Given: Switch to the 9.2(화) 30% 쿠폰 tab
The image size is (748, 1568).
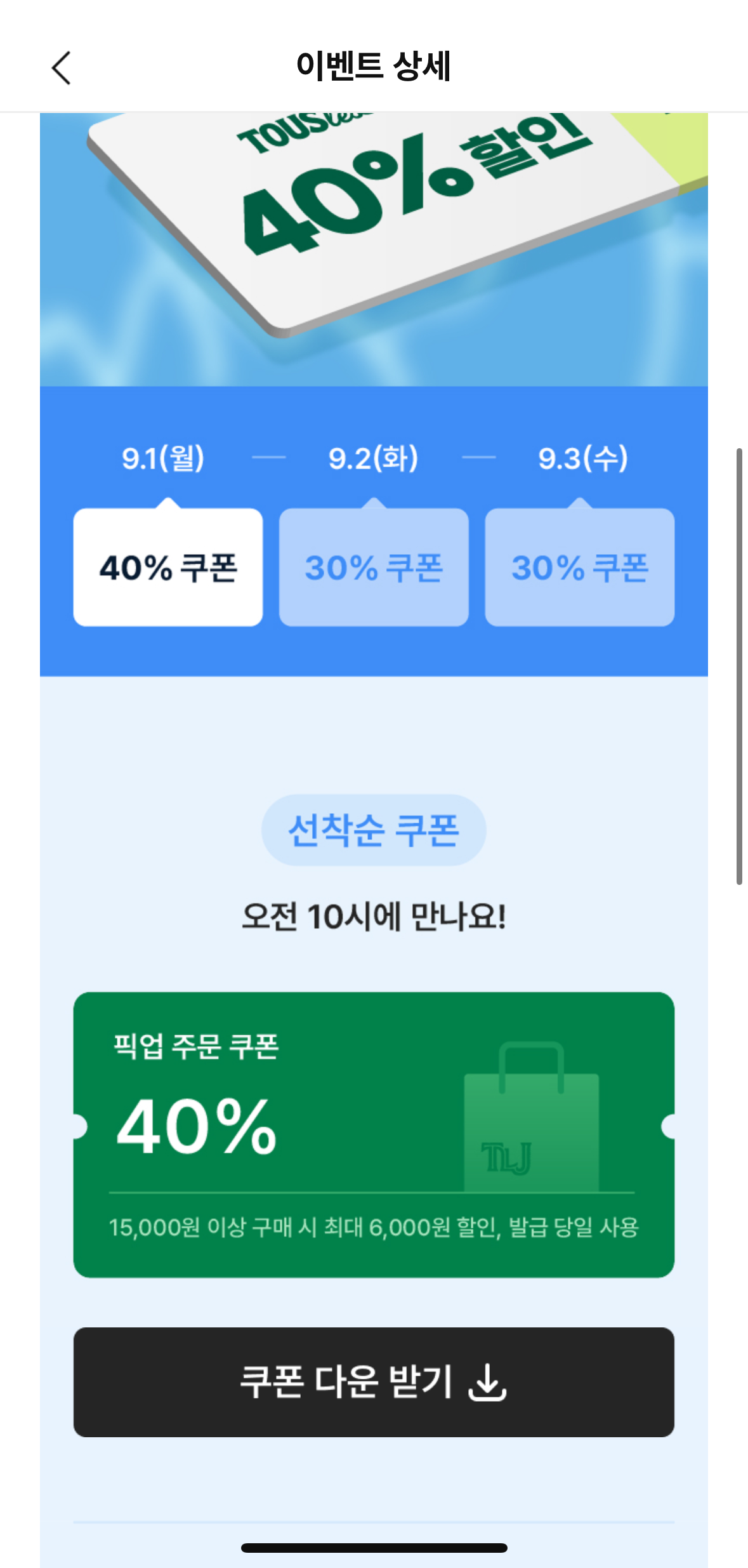Looking at the screenshot, I should click(x=374, y=567).
